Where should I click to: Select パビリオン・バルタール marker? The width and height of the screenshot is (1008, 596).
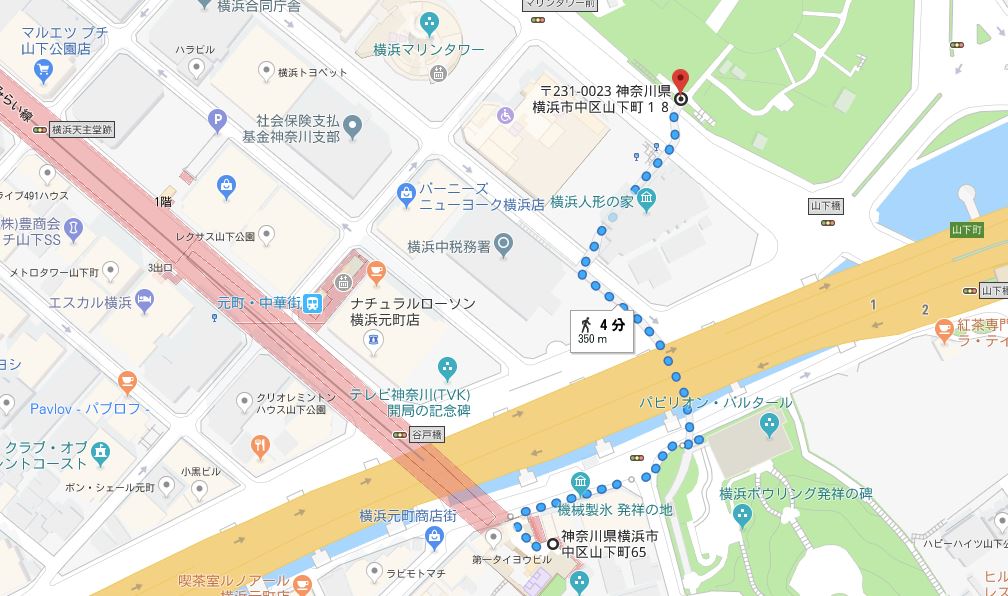[x=768, y=426]
